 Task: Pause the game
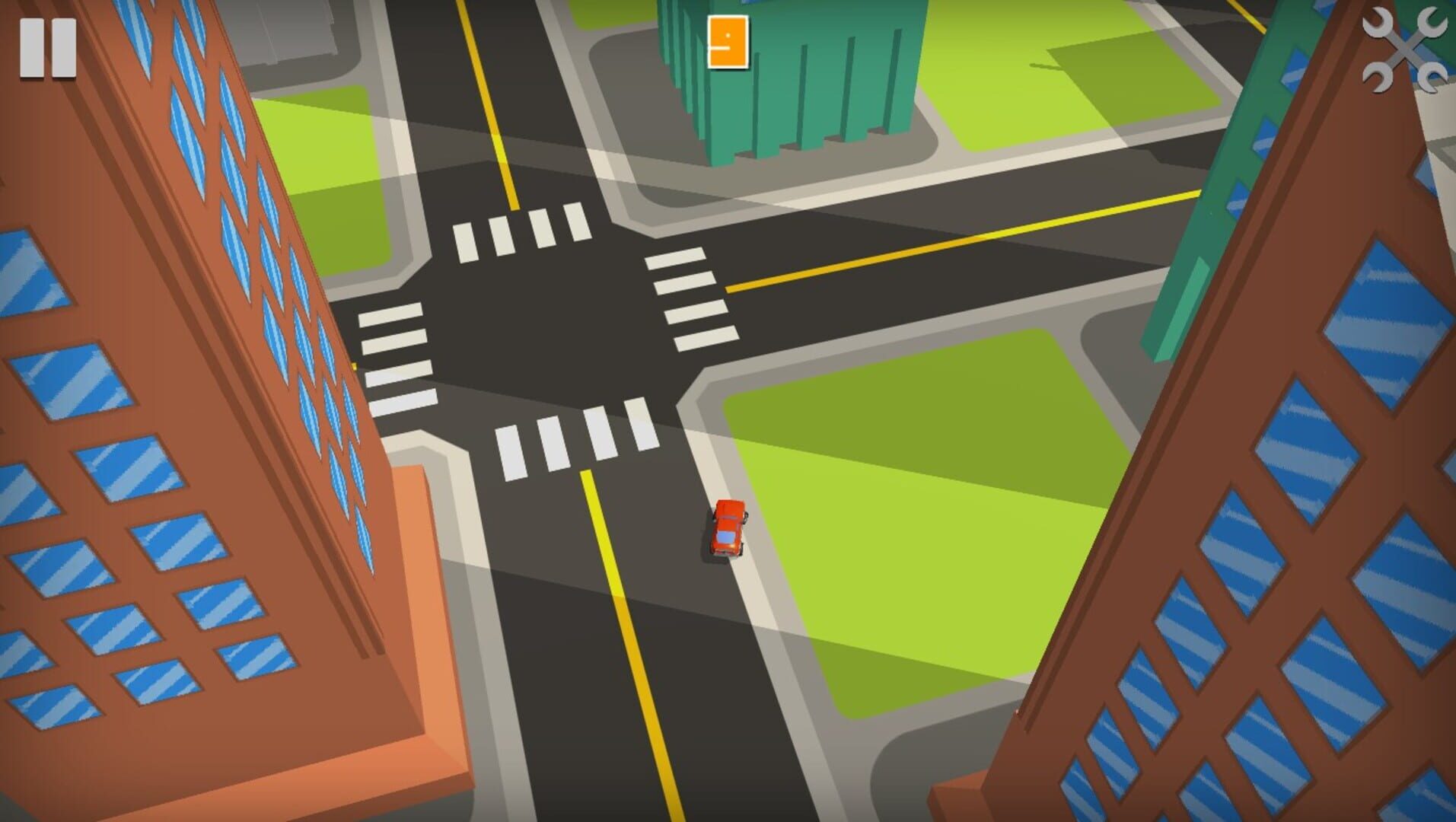(47, 48)
